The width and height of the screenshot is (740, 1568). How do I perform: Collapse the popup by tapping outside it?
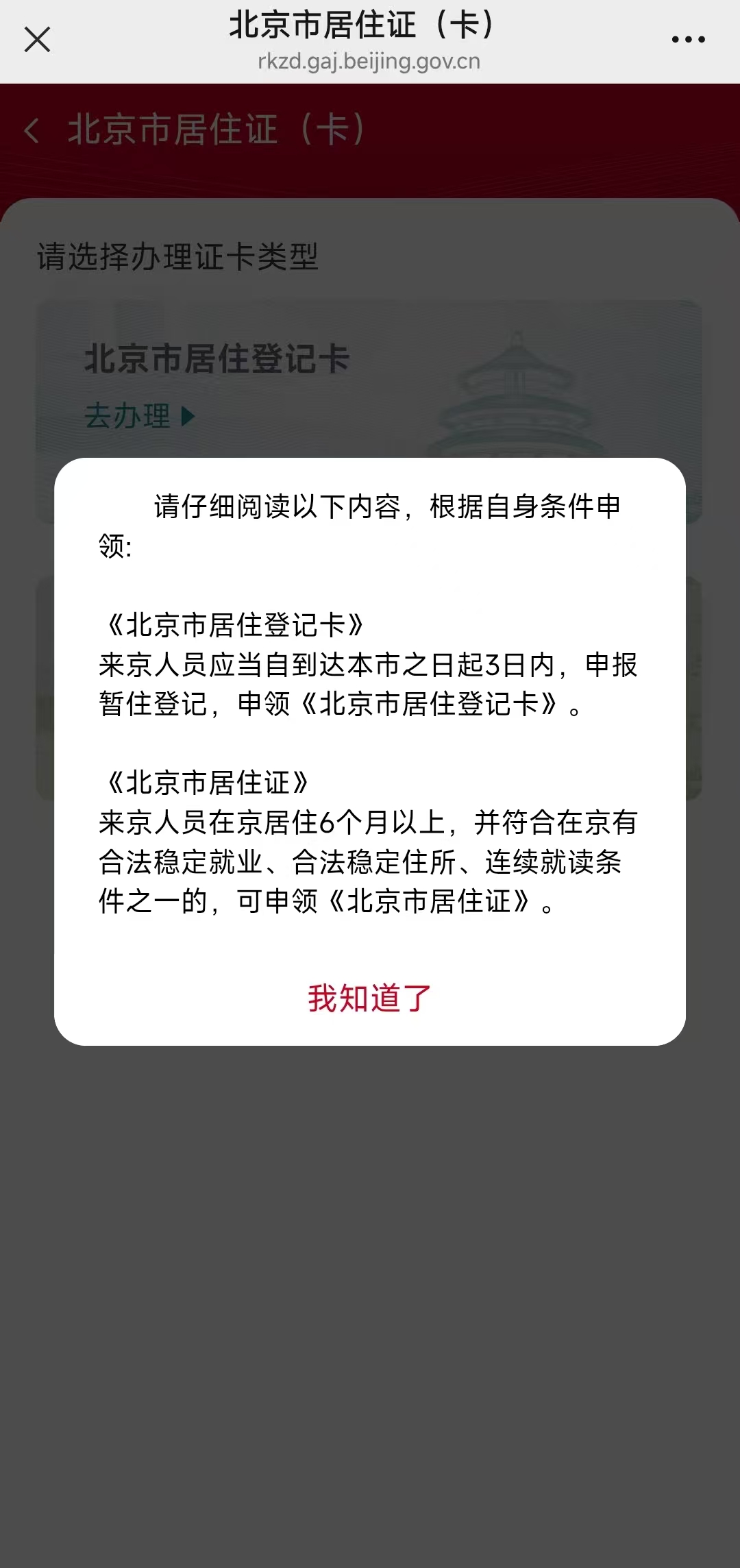[x=370, y=1302]
